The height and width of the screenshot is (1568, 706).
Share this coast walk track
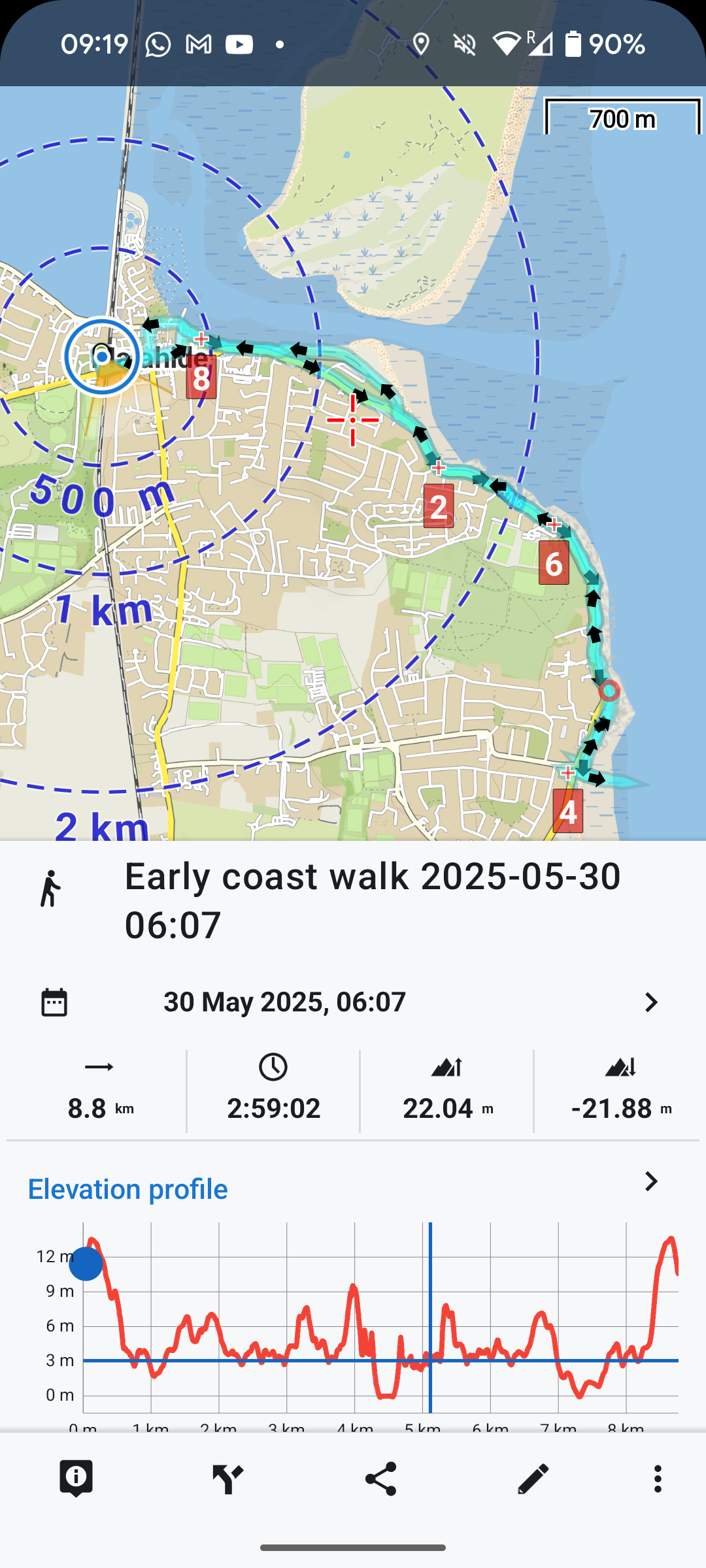click(380, 1478)
